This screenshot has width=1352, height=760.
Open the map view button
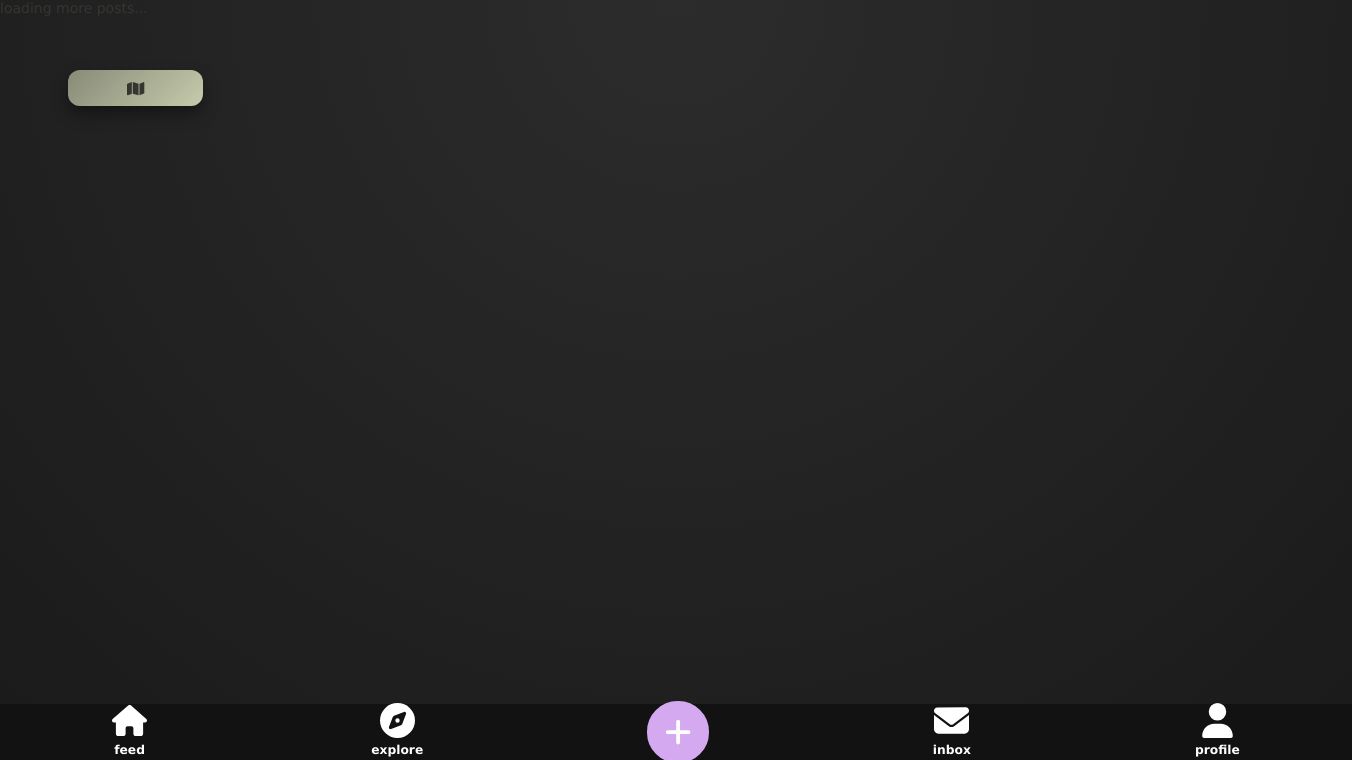pos(135,88)
